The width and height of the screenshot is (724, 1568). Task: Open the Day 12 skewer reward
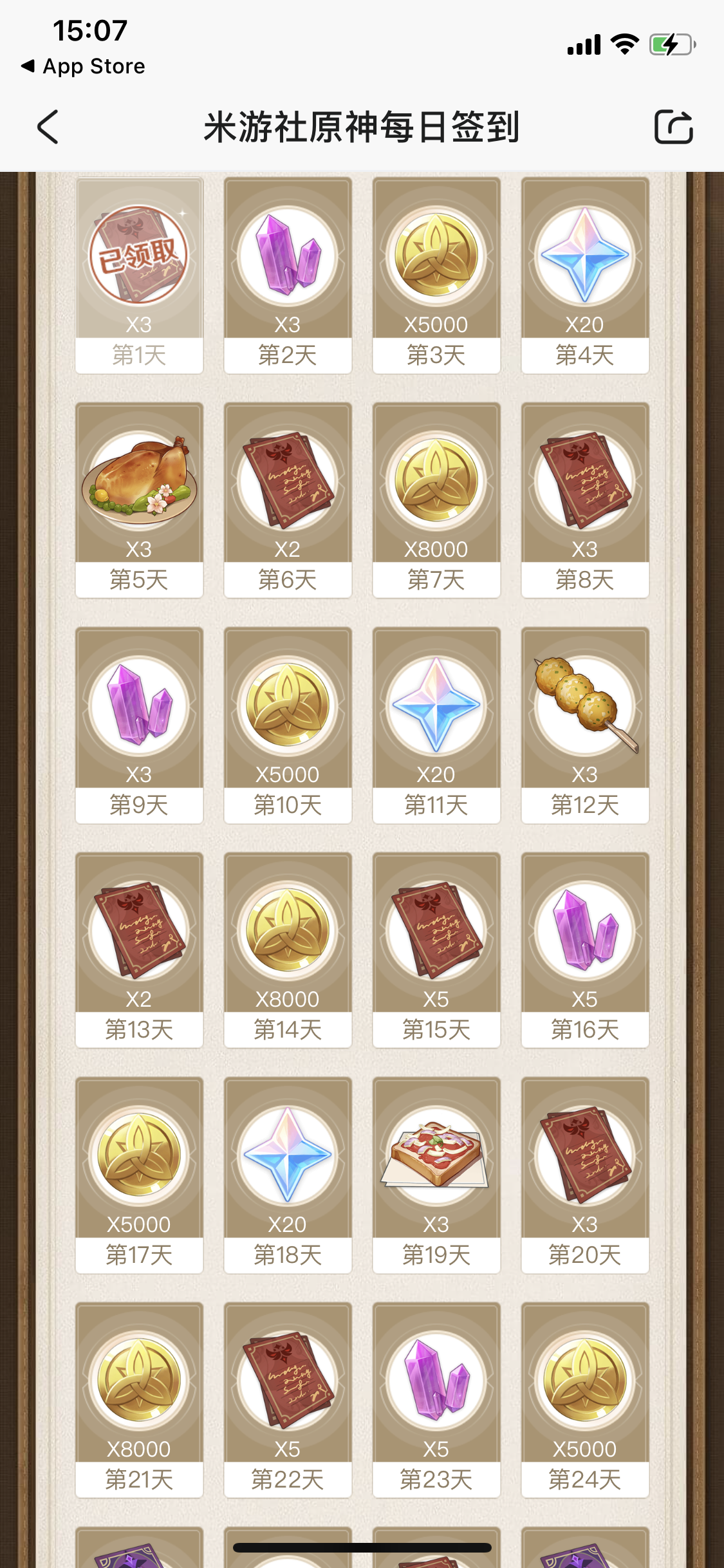[585, 725]
